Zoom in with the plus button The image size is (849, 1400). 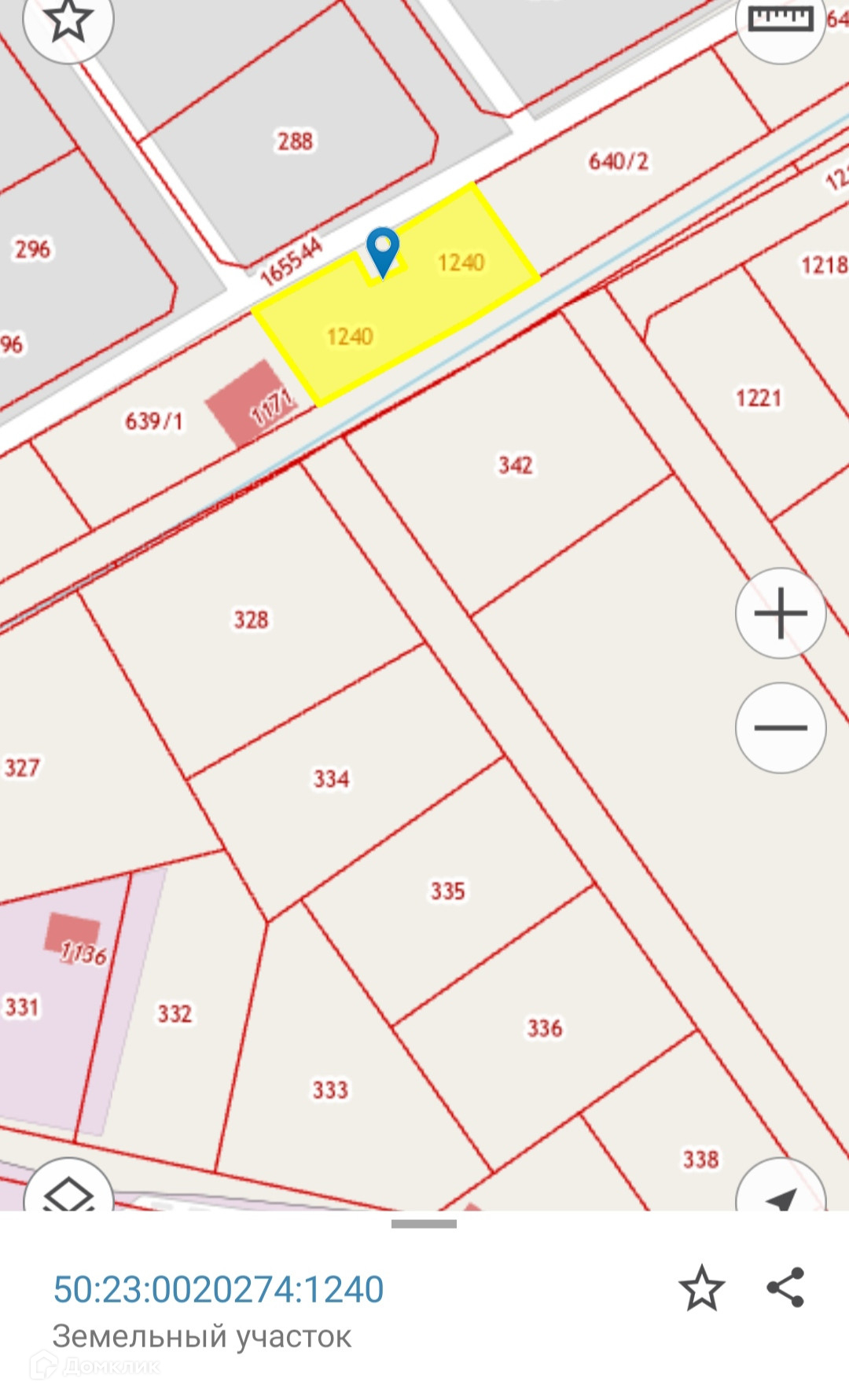(x=780, y=613)
